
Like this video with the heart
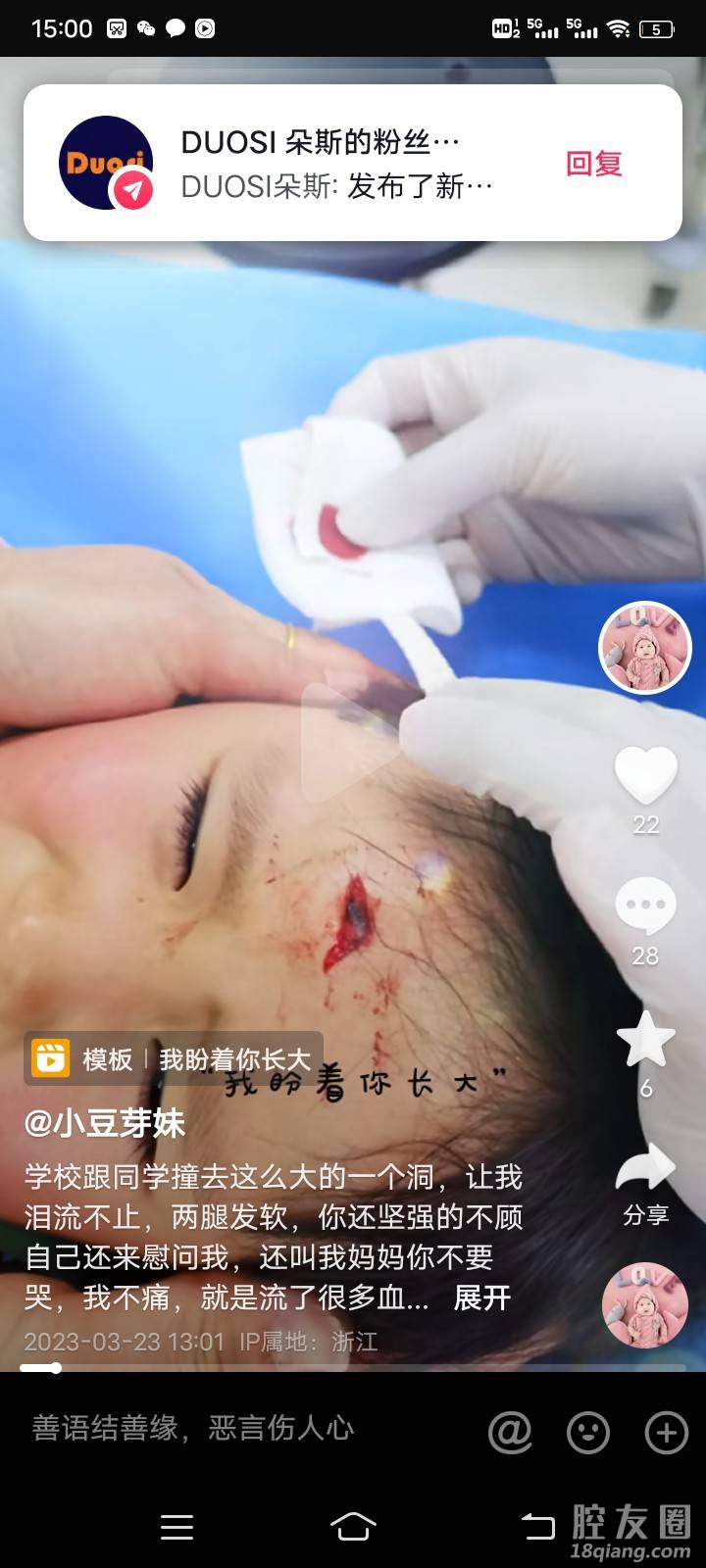click(x=645, y=776)
